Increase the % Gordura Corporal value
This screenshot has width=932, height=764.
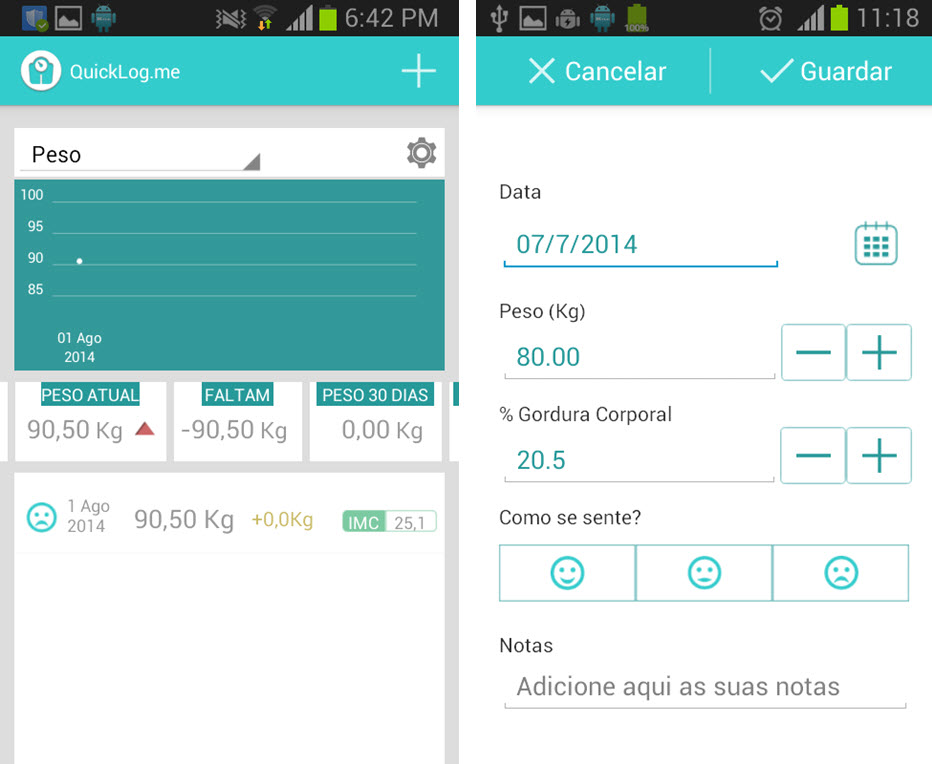pyautogui.click(x=879, y=456)
